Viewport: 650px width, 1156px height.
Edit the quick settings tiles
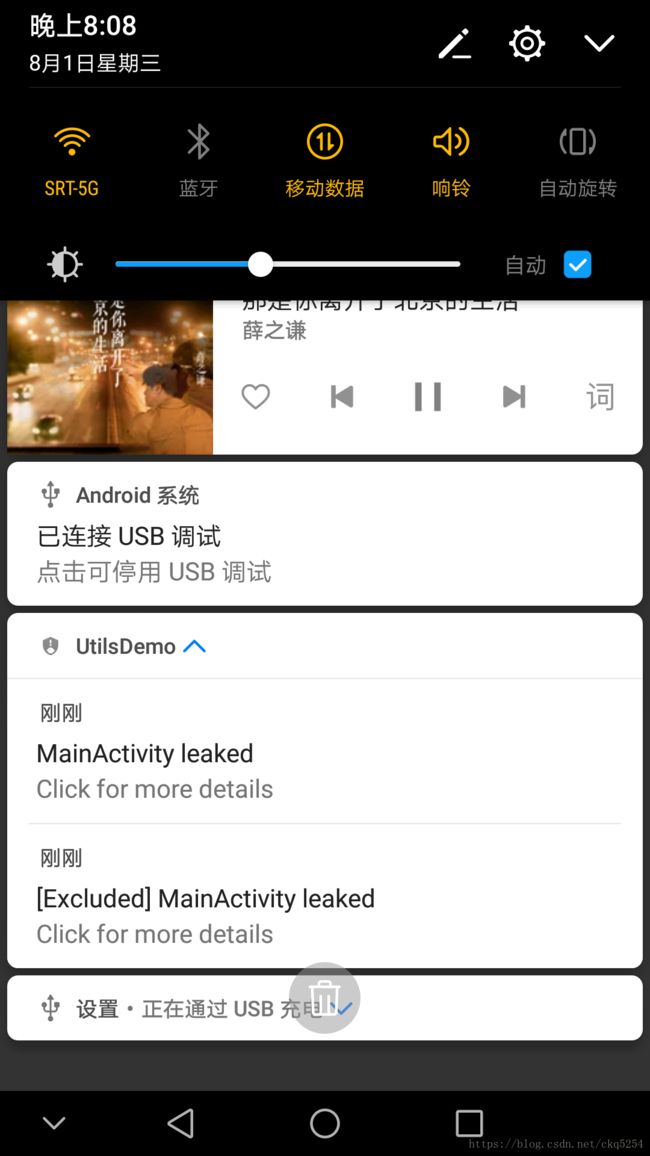(x=455, y=43)
